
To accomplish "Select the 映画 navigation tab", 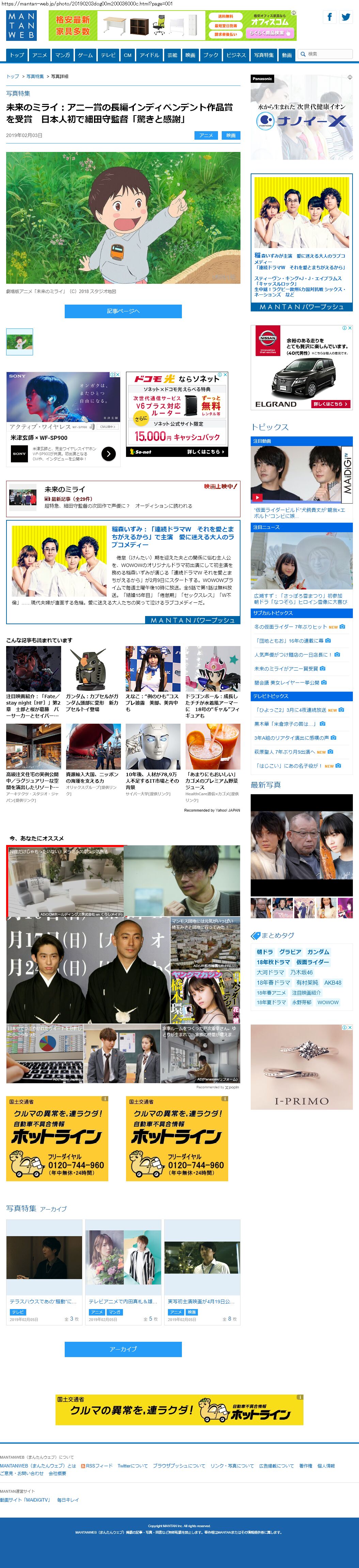I will tap(190, 55).
